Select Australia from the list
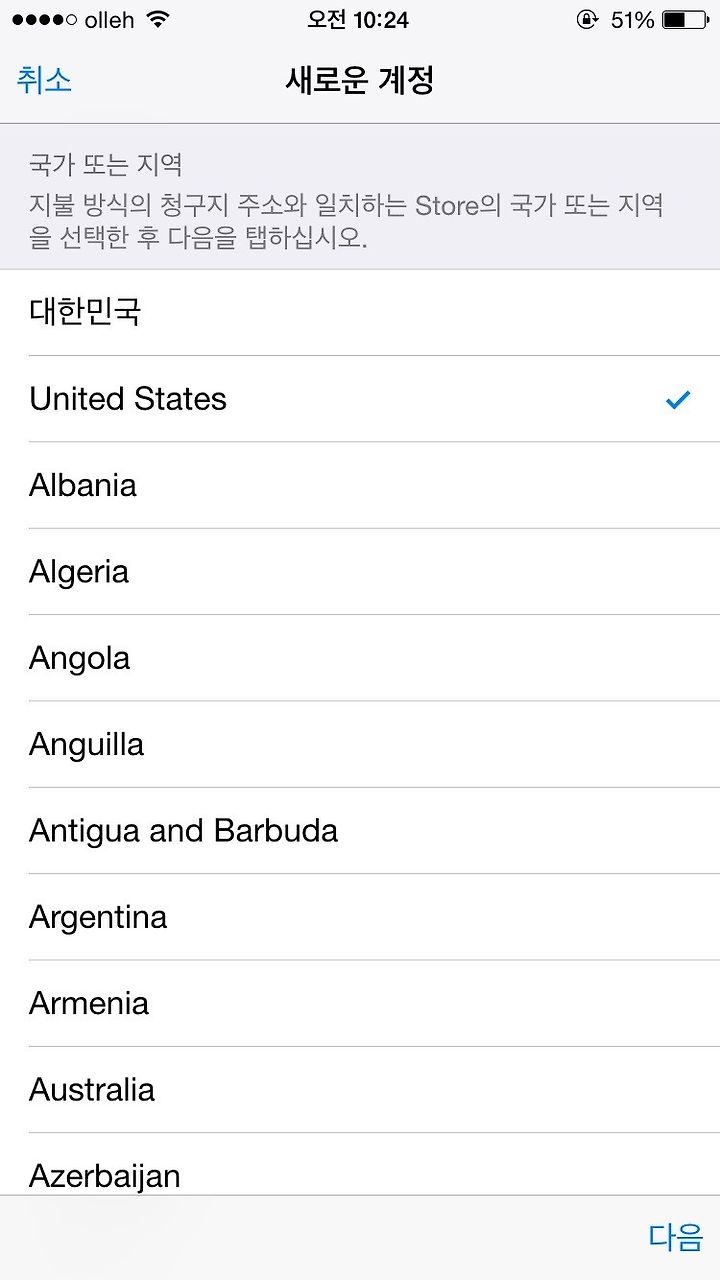 pos(360,1089)
